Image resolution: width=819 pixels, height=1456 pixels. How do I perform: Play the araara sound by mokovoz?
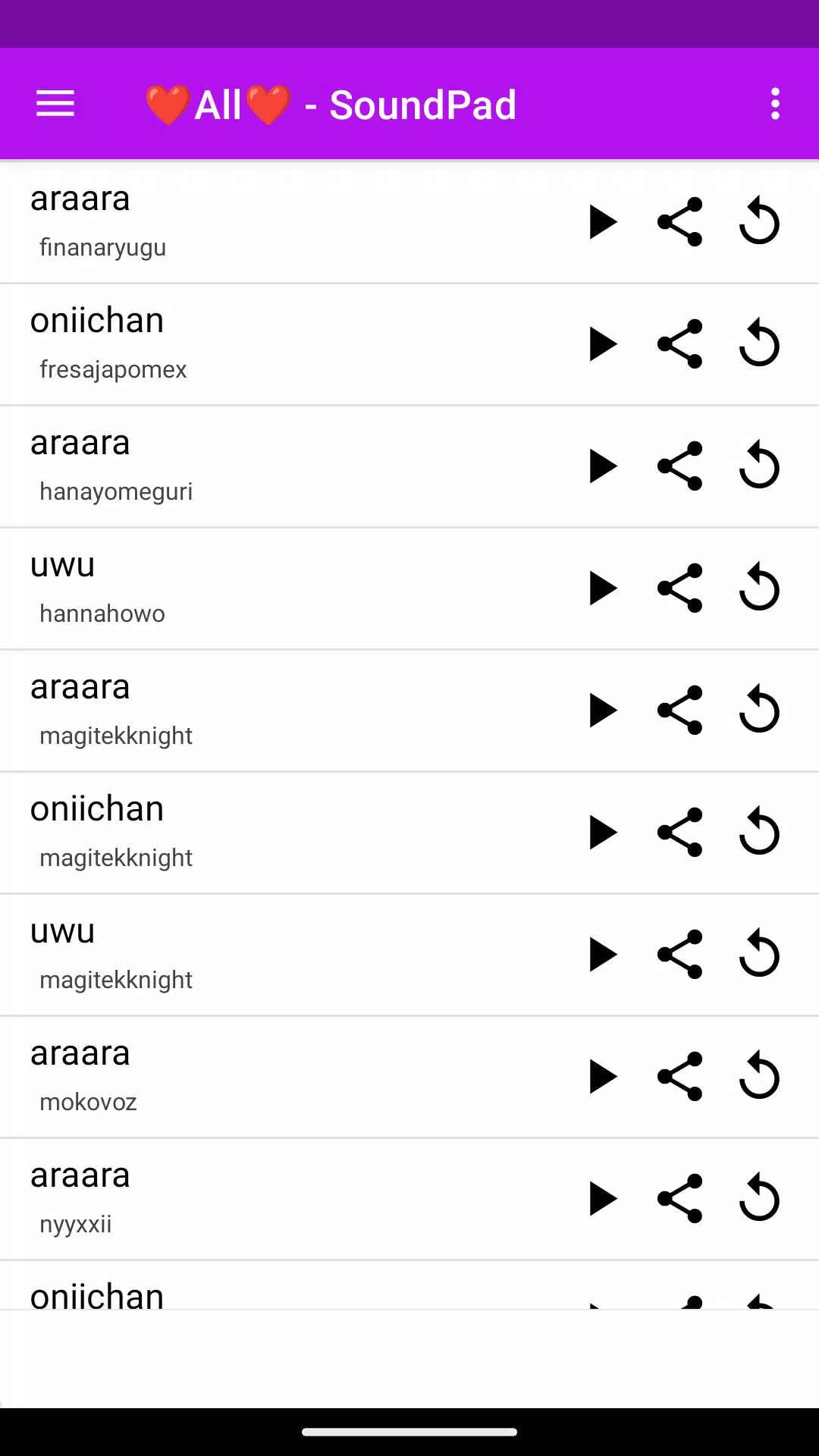point(603,1077)
